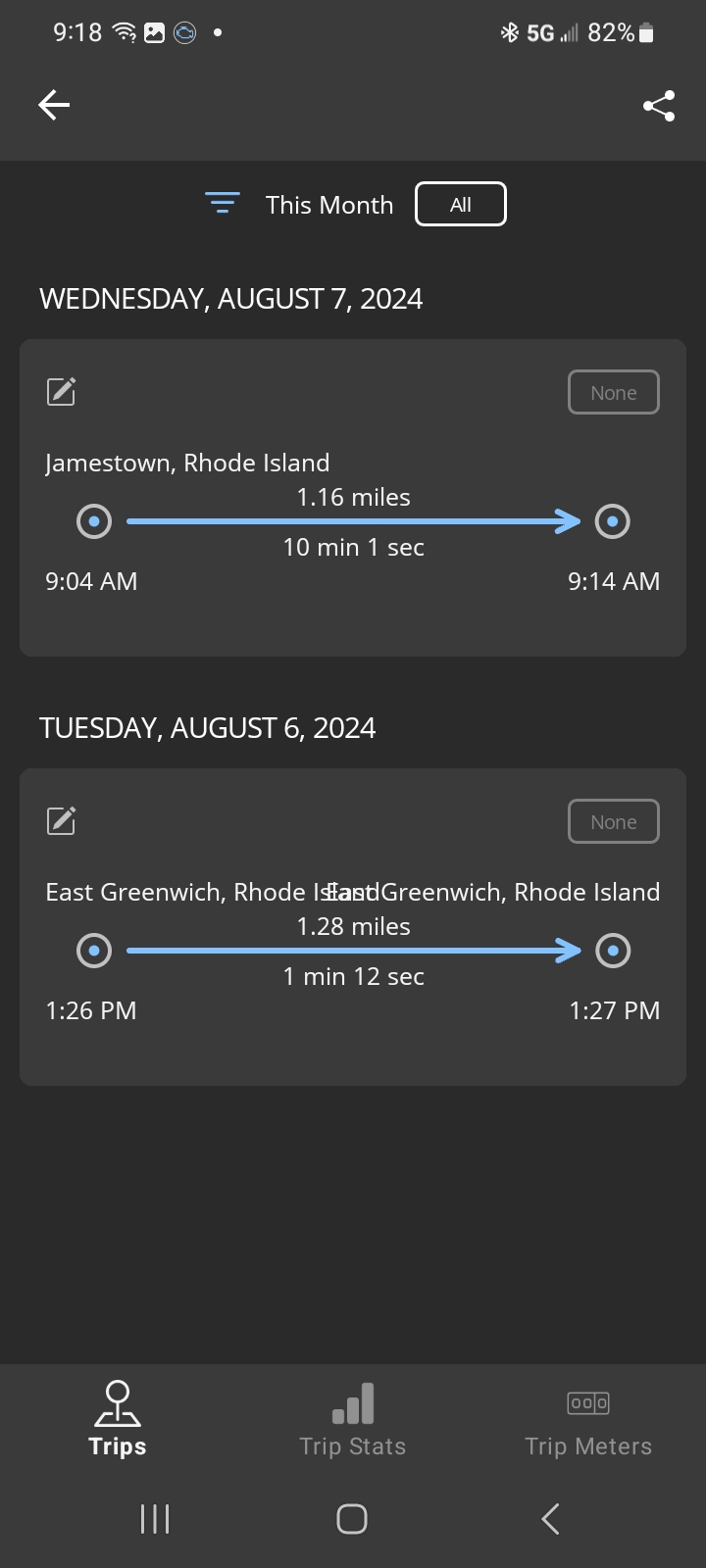Viewport: 706px width, 1568px height.
Task: Select the Trips tab
Action: [x=118, y=1419]
